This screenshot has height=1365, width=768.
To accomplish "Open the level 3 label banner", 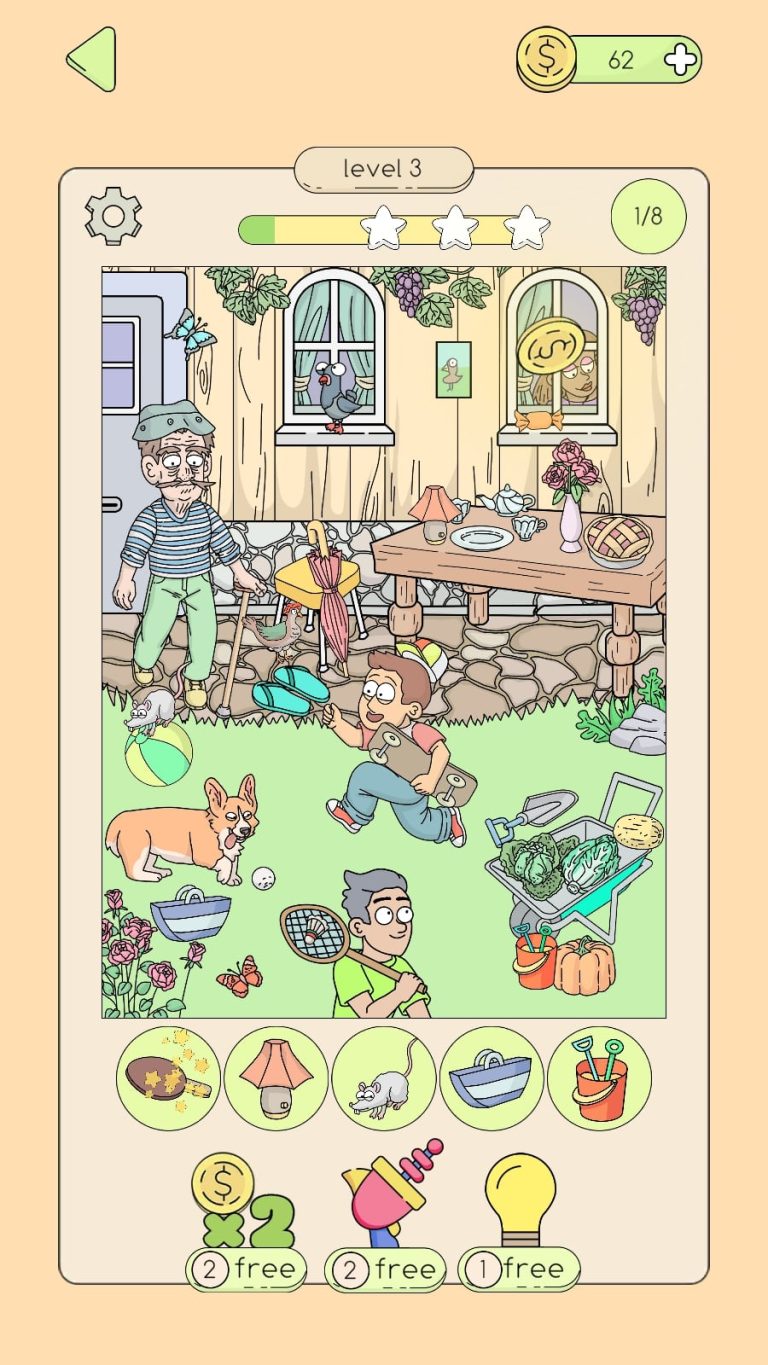I will [384, 168].
